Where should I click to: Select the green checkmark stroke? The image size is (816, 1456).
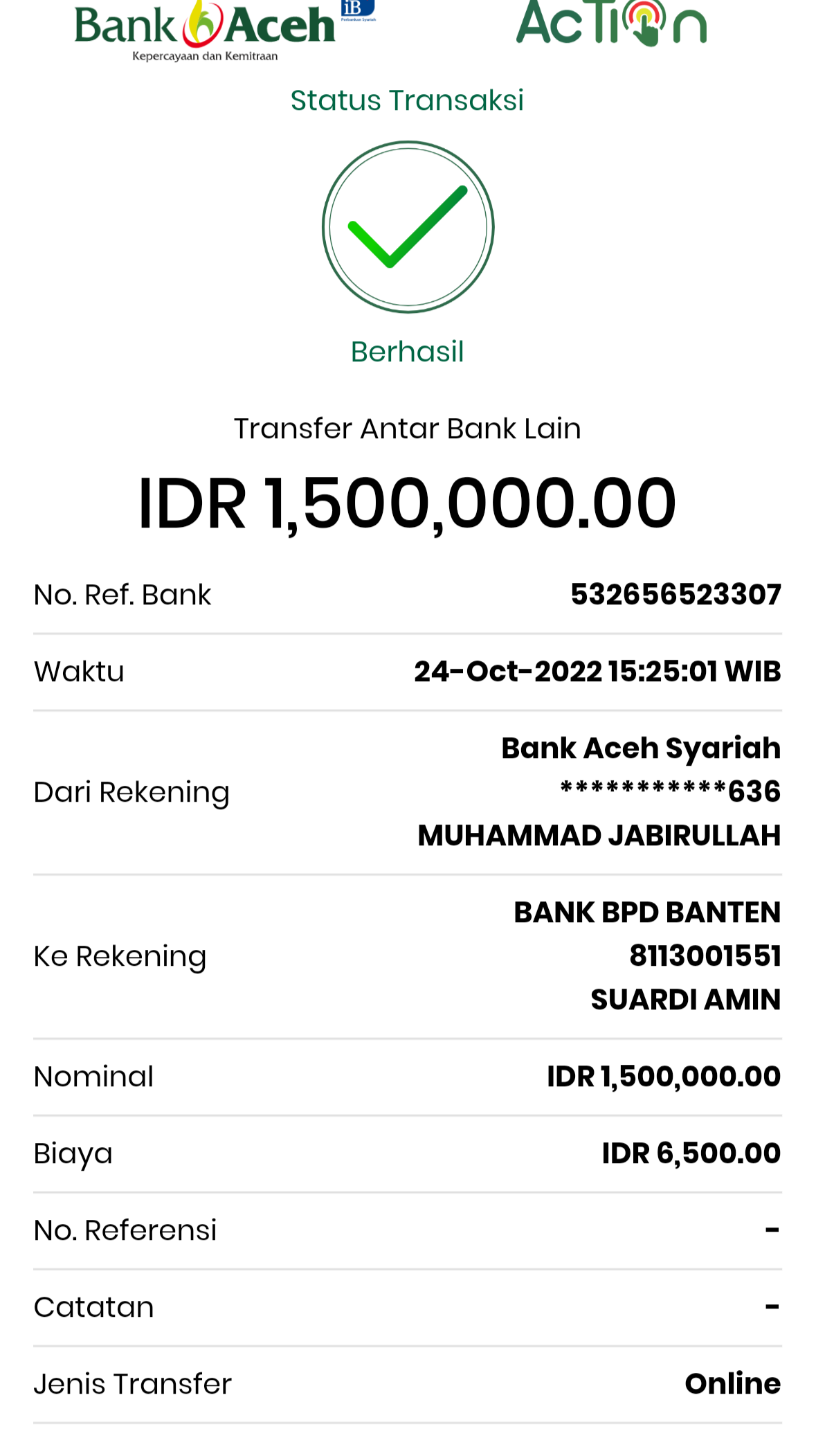[x=408, y=228]
